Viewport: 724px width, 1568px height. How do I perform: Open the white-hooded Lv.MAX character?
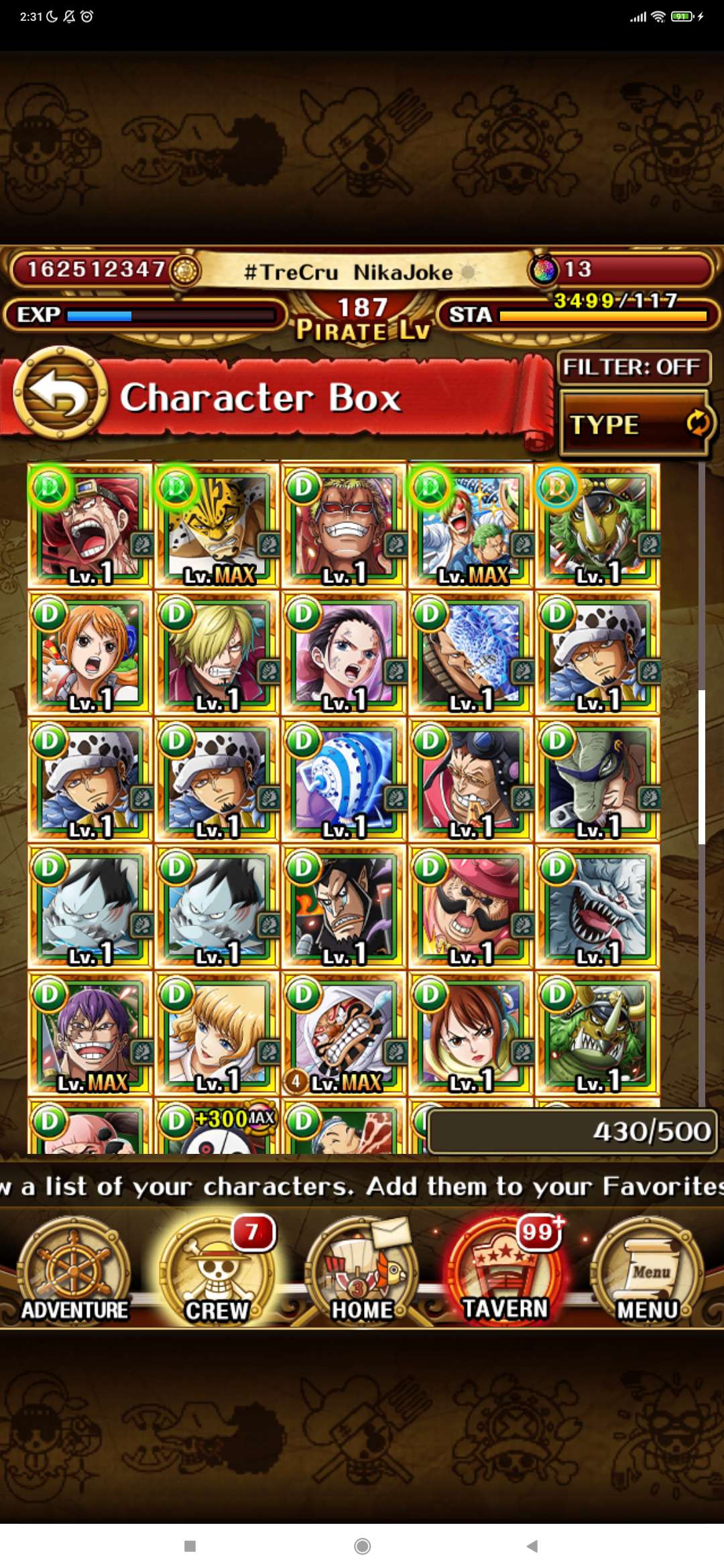click(x=343, y=1034)
